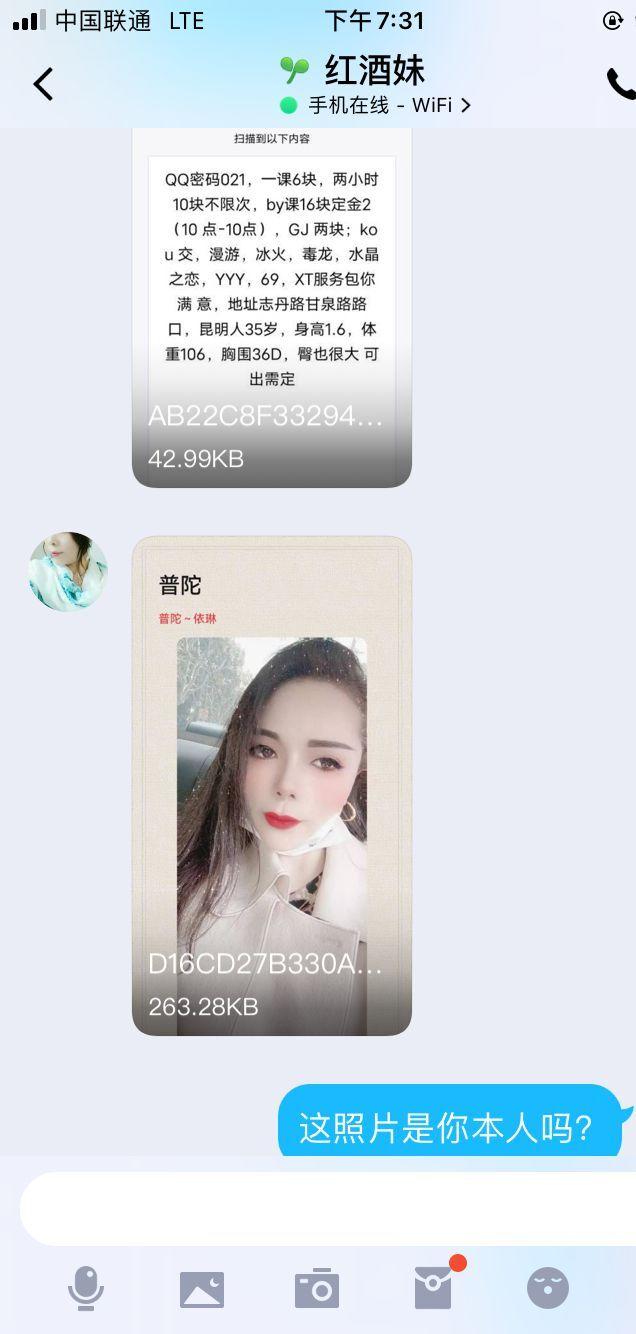Go back from the chat
The height and width of the screenshot is (1334, 636).
click(43, 84)
